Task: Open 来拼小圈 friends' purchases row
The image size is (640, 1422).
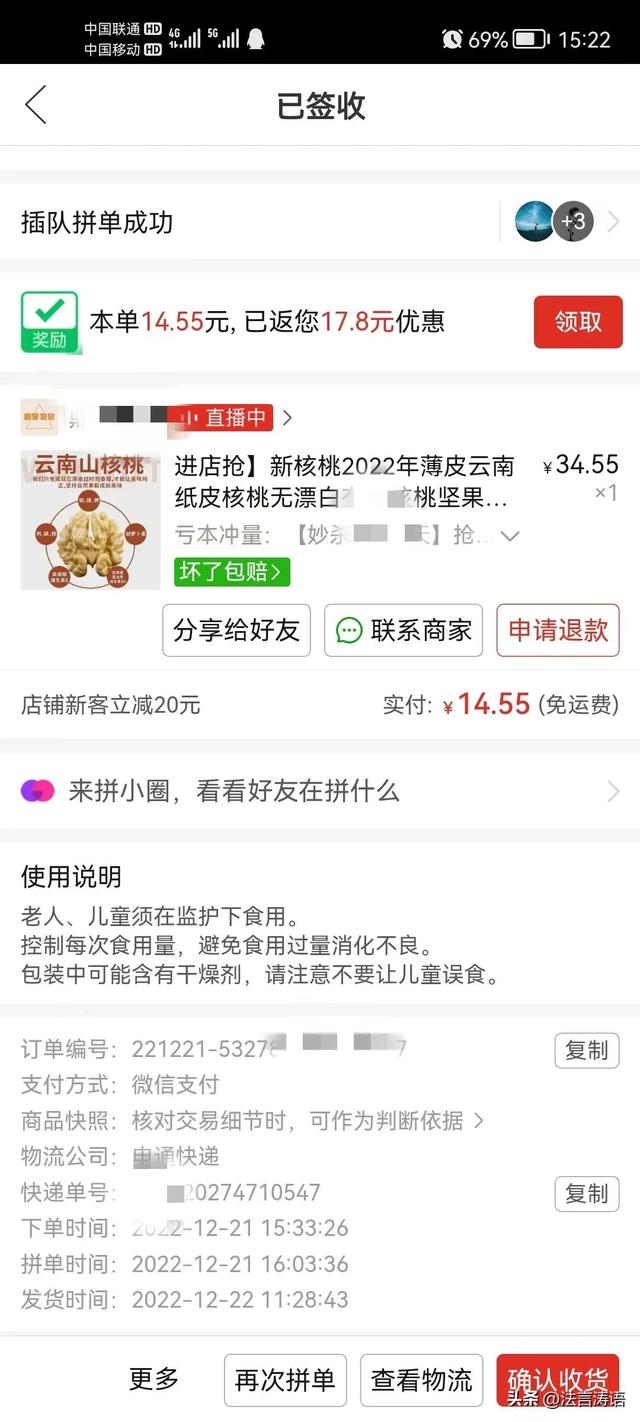Action: click(x=320, y=791)
